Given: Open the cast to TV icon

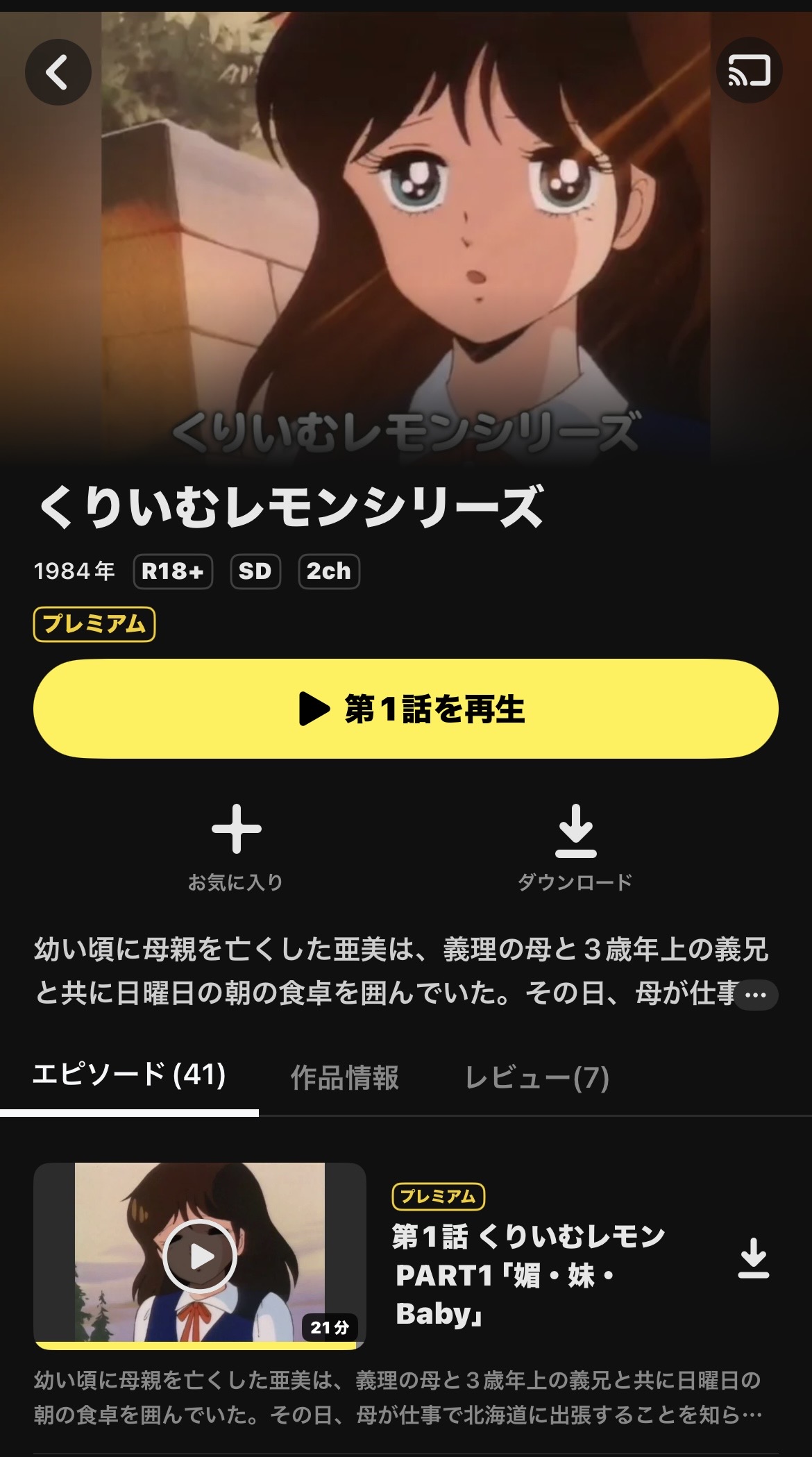Looking at the screenshot, I should click(x=748, y=71).
